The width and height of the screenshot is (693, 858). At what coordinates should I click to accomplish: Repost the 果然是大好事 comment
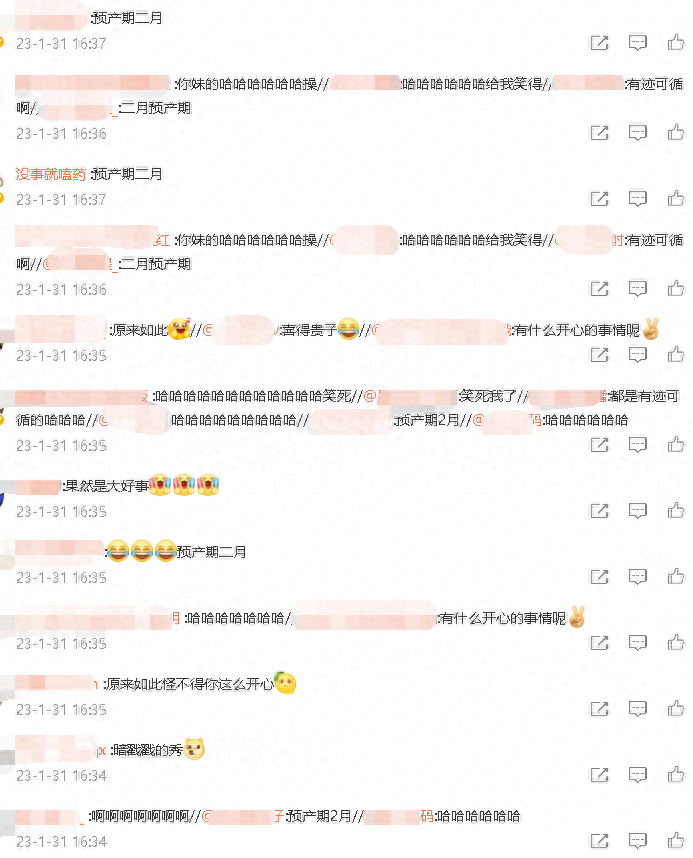[599, 510]
